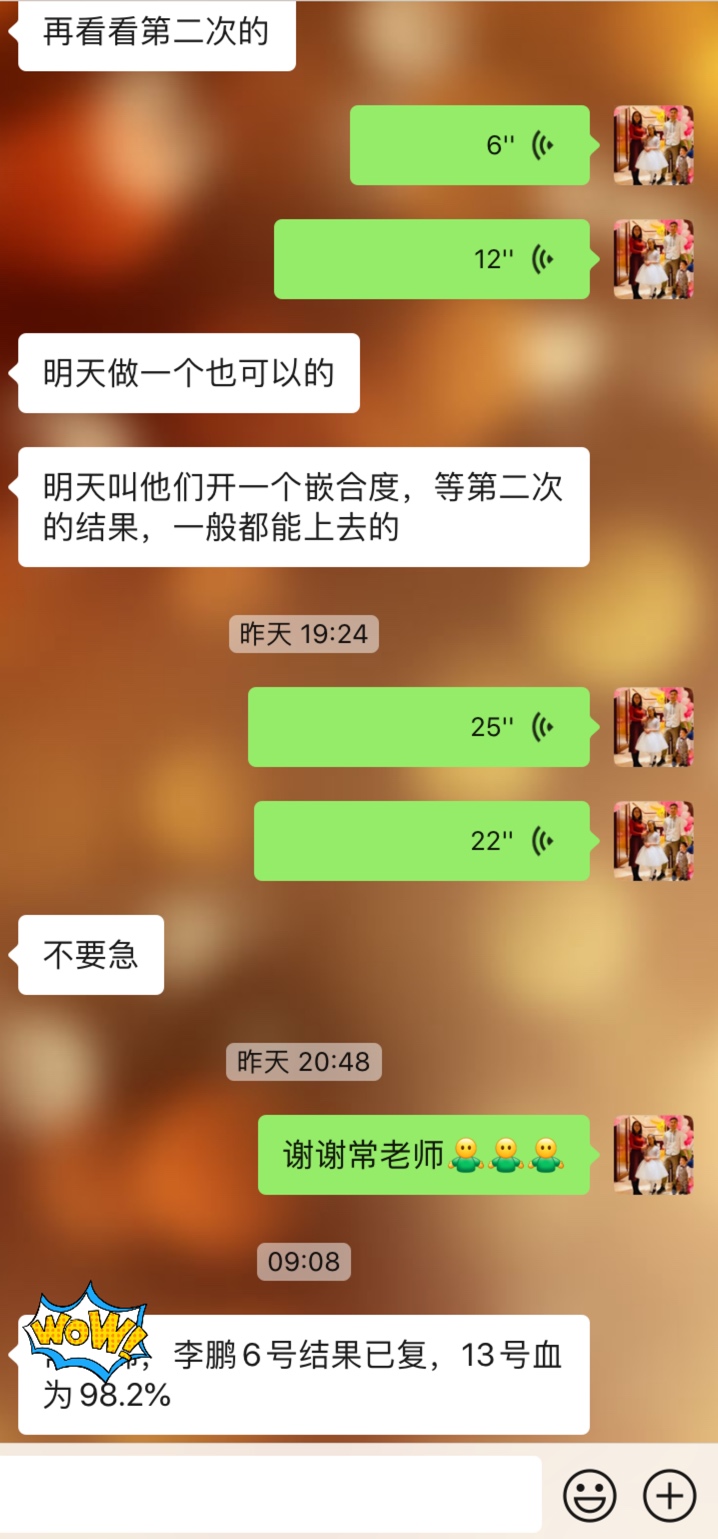Image resolution: width=718 pixels, height=1539 pixels.
Task: Open sender avatar beside 谢谢常老师 message
Action: [x=653, y=1155]
